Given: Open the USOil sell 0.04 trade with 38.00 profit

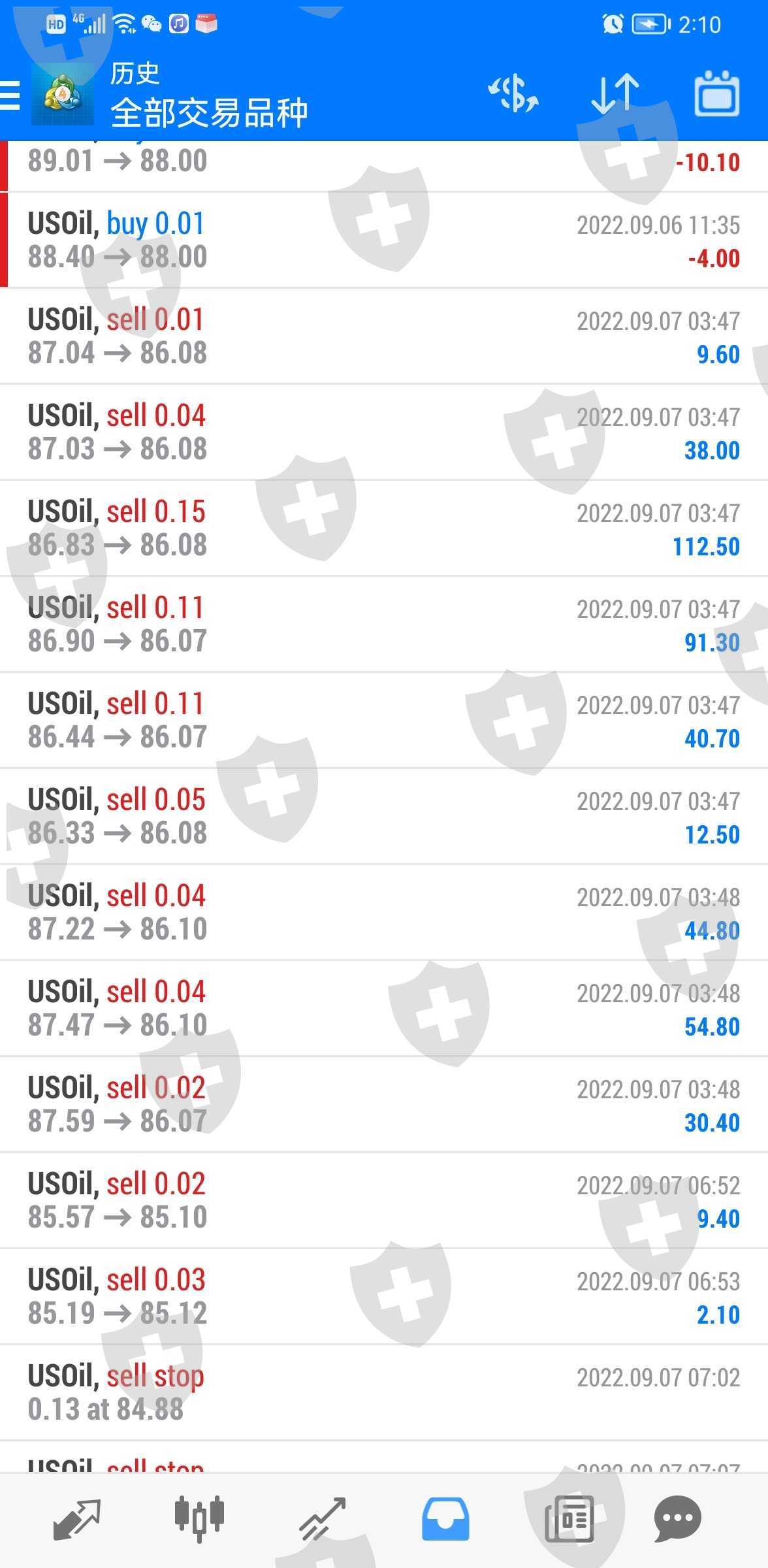Looking at the screenshot, I should pos(384,433).
